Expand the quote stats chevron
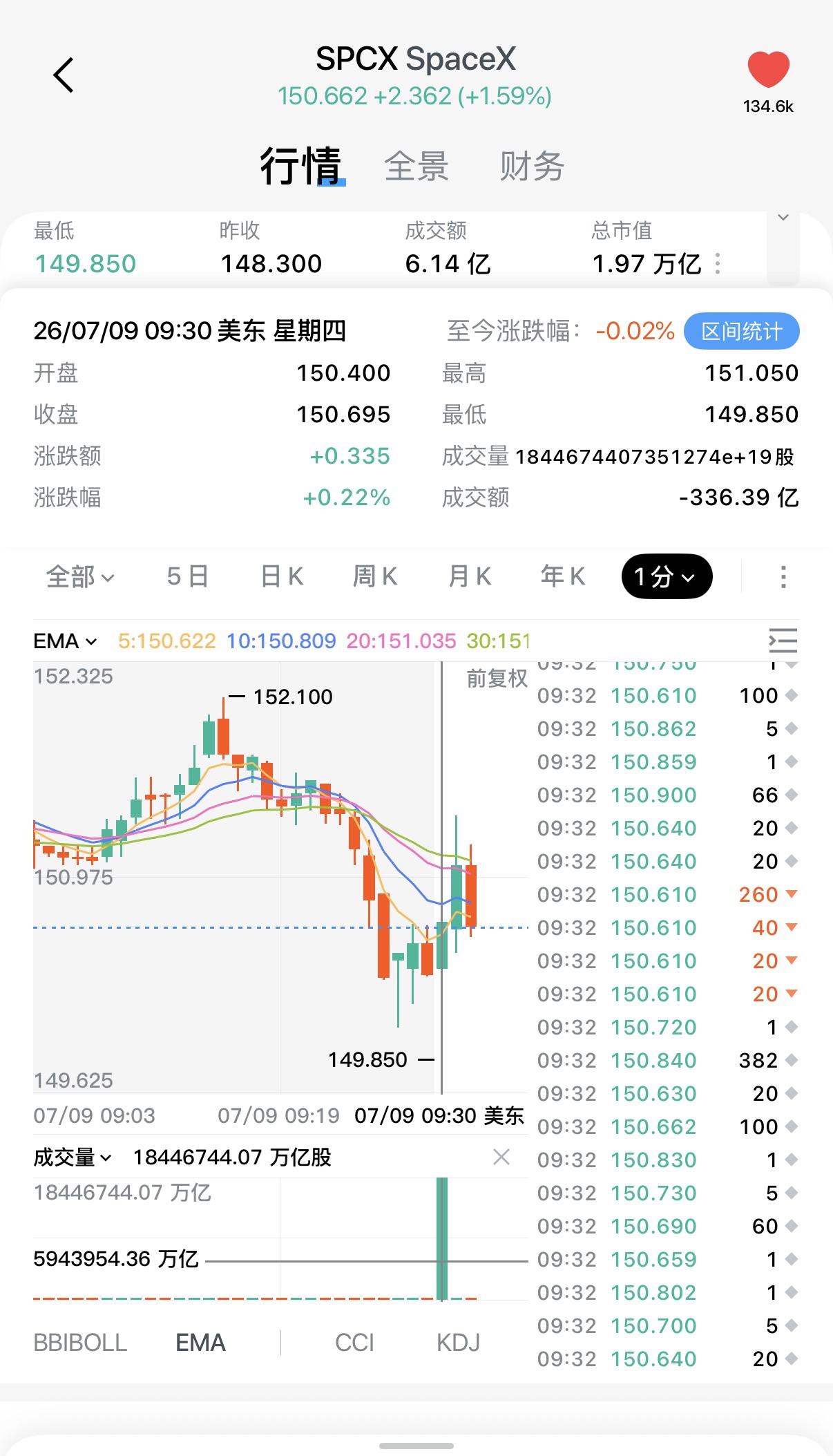Screen dimensions: 833x1456 tap(783, 218)
